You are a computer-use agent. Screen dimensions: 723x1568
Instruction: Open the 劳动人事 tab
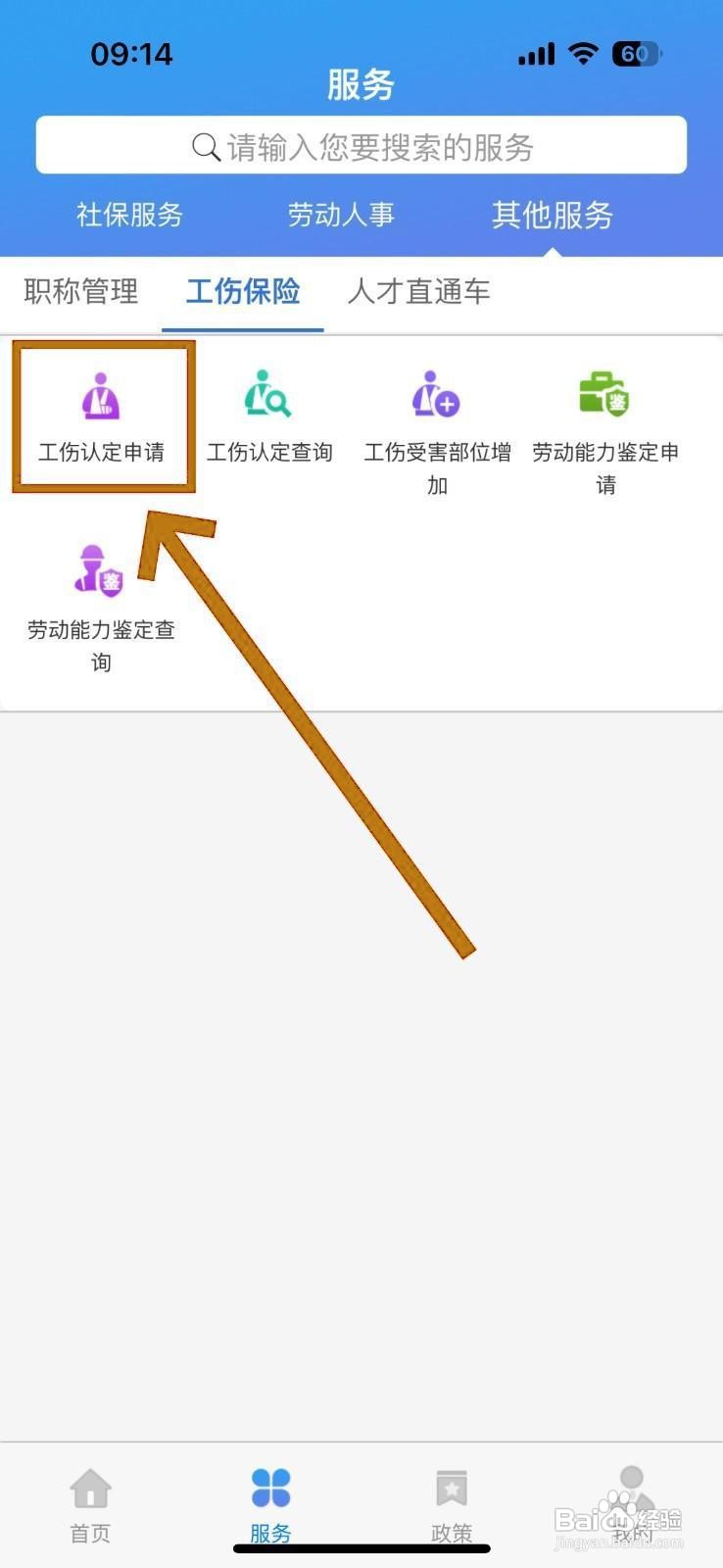click(341, 216)
